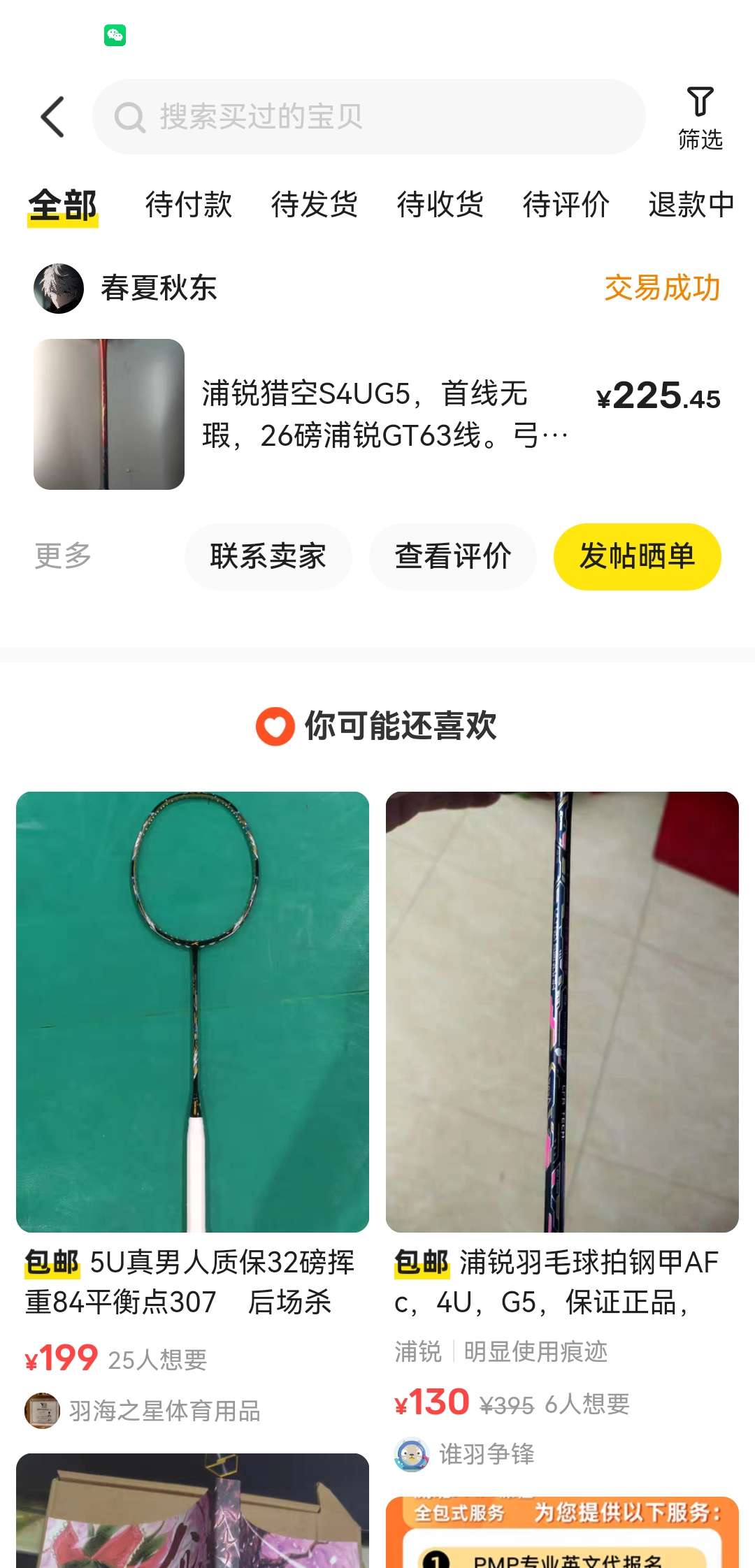
Task: Tap 更多 for more order options
Action: tap(63, 556)
